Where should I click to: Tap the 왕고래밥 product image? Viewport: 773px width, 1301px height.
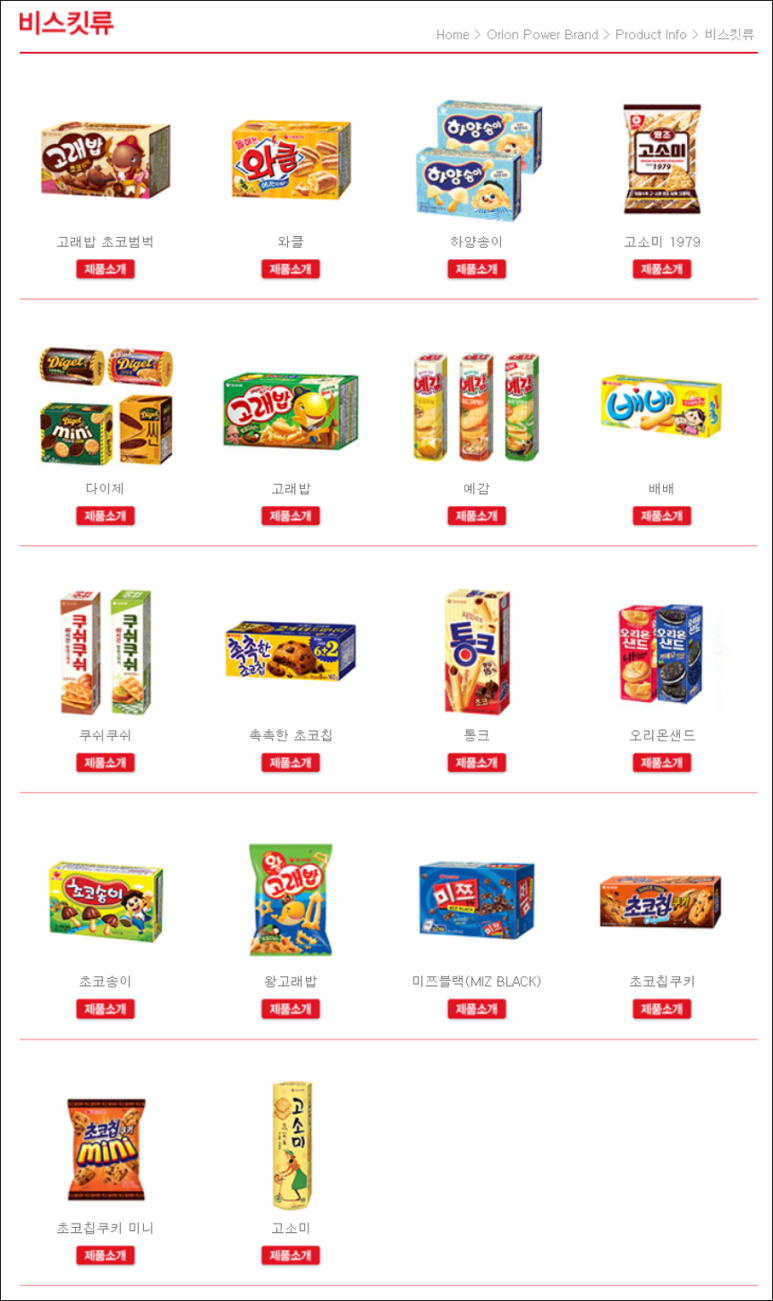pyautogui.click(x=290, y=899)
